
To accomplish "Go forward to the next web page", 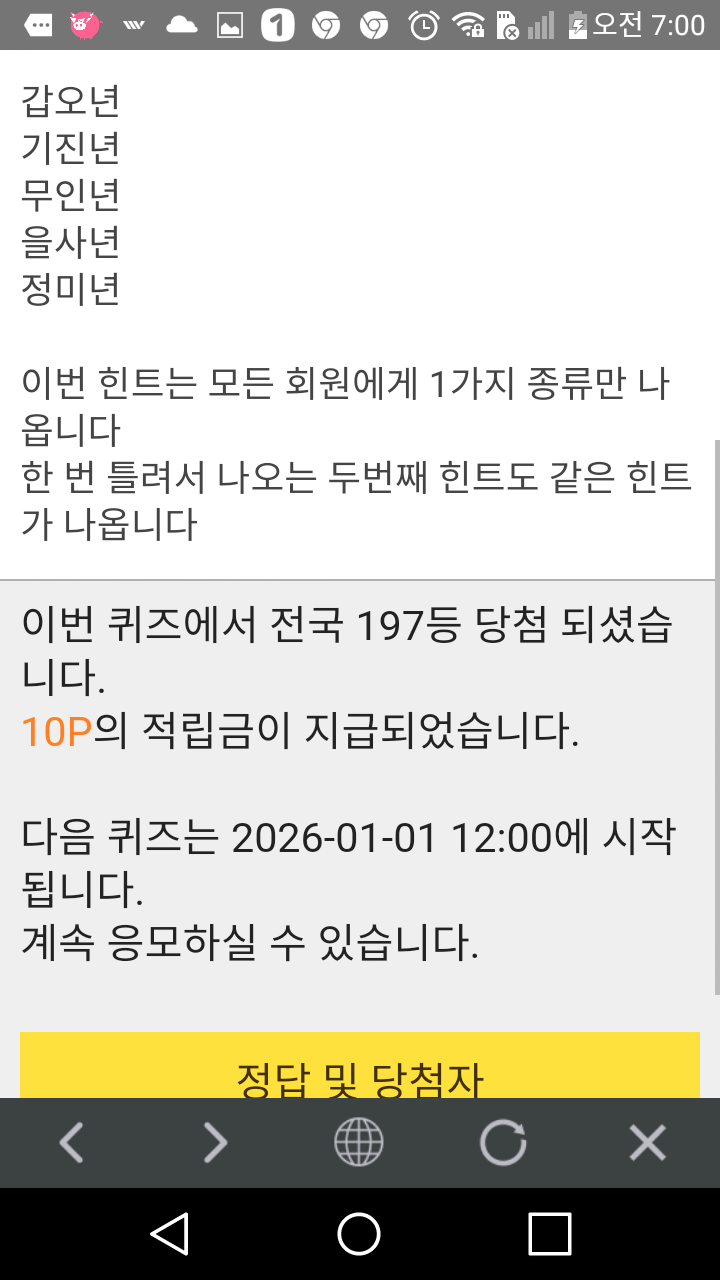I will pyautogui.click(x=215, y=1142).
